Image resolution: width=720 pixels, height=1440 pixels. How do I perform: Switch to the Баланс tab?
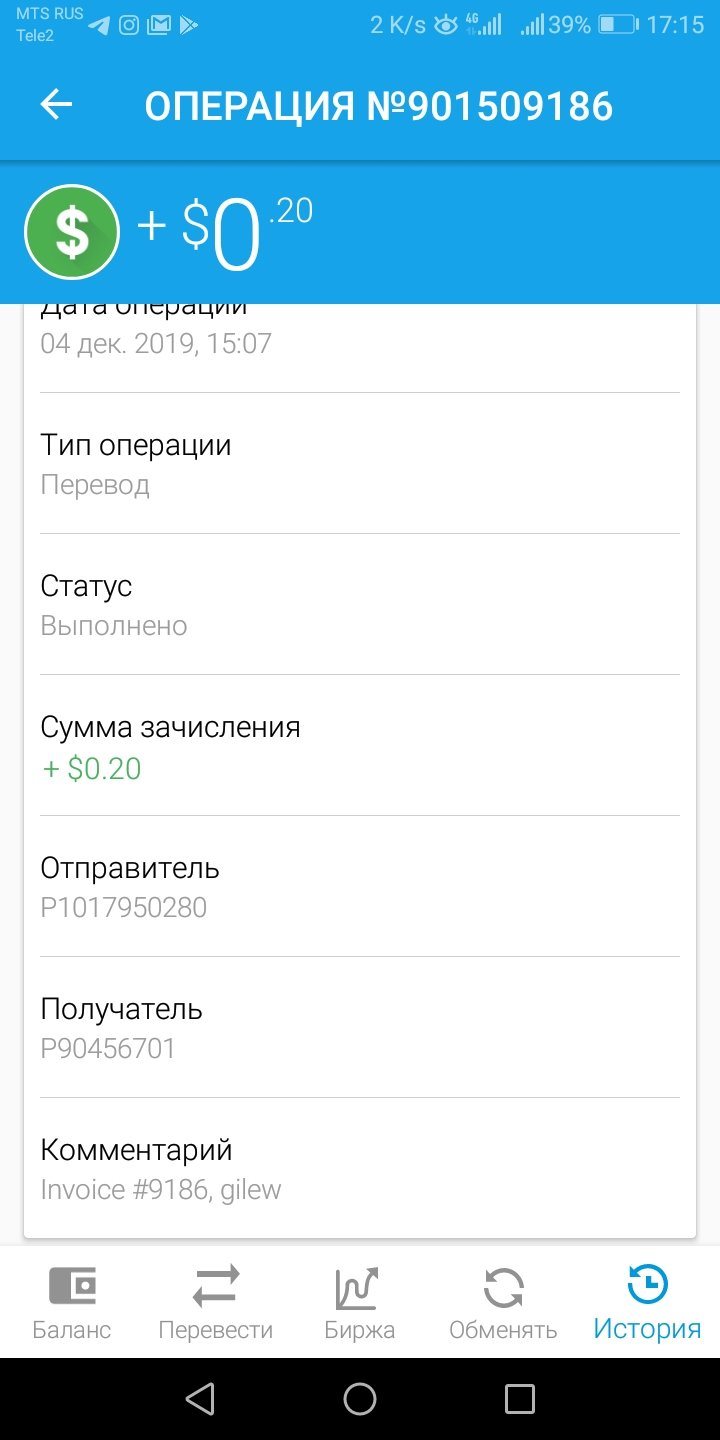(x=72, y=1303)
